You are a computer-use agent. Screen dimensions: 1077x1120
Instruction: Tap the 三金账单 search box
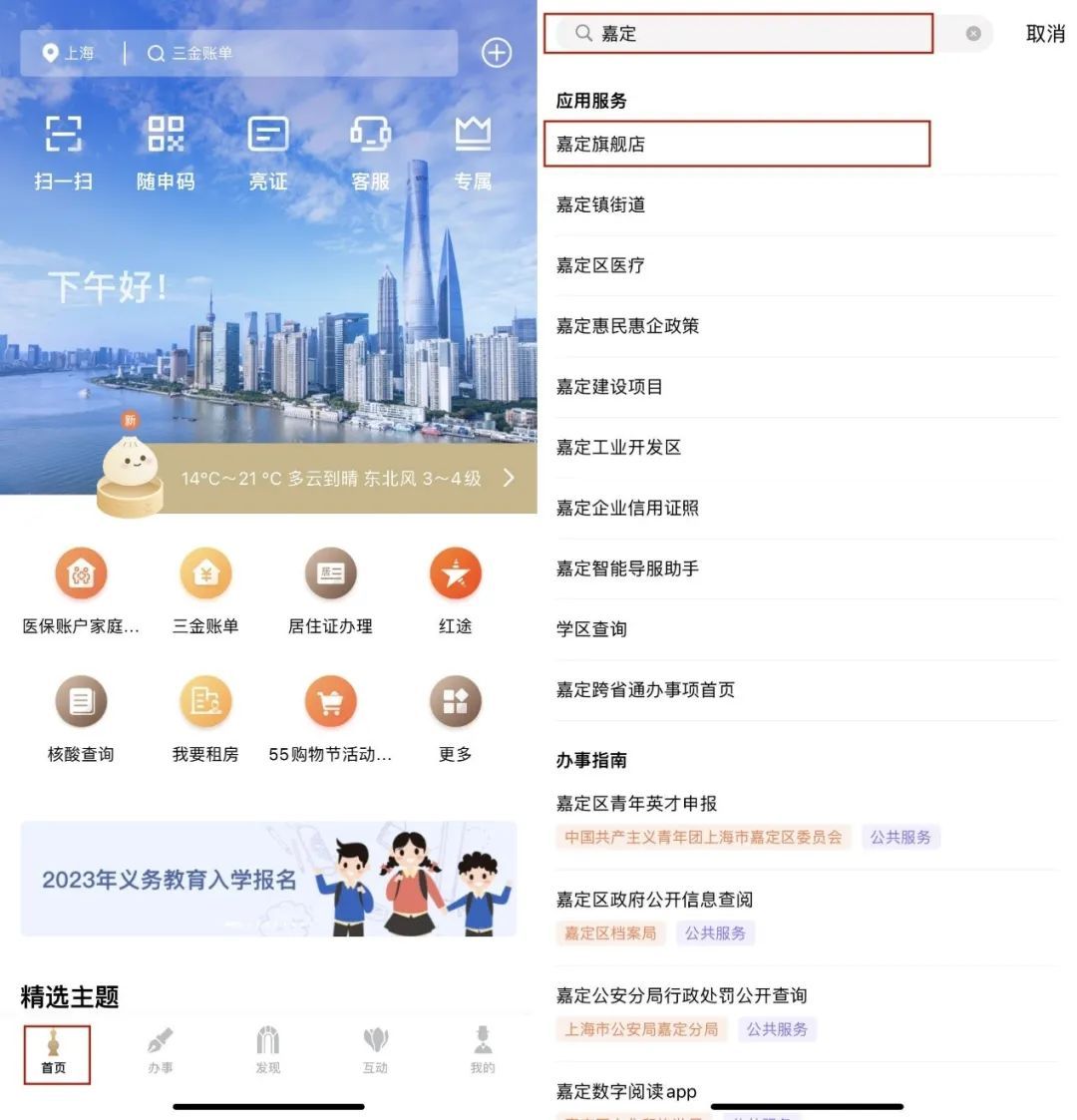[x=289, y=53]
